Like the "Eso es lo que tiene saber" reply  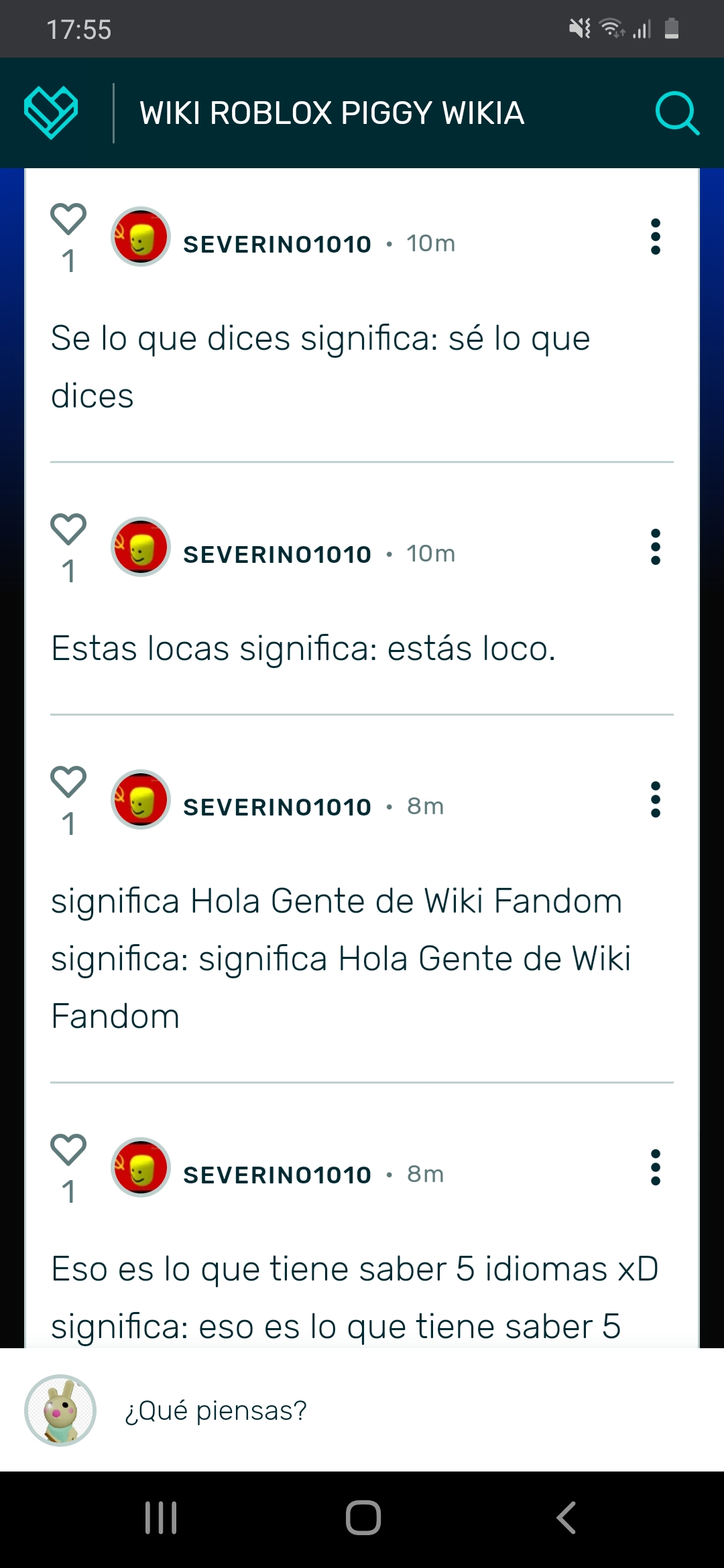click(x=68, y=1150)
